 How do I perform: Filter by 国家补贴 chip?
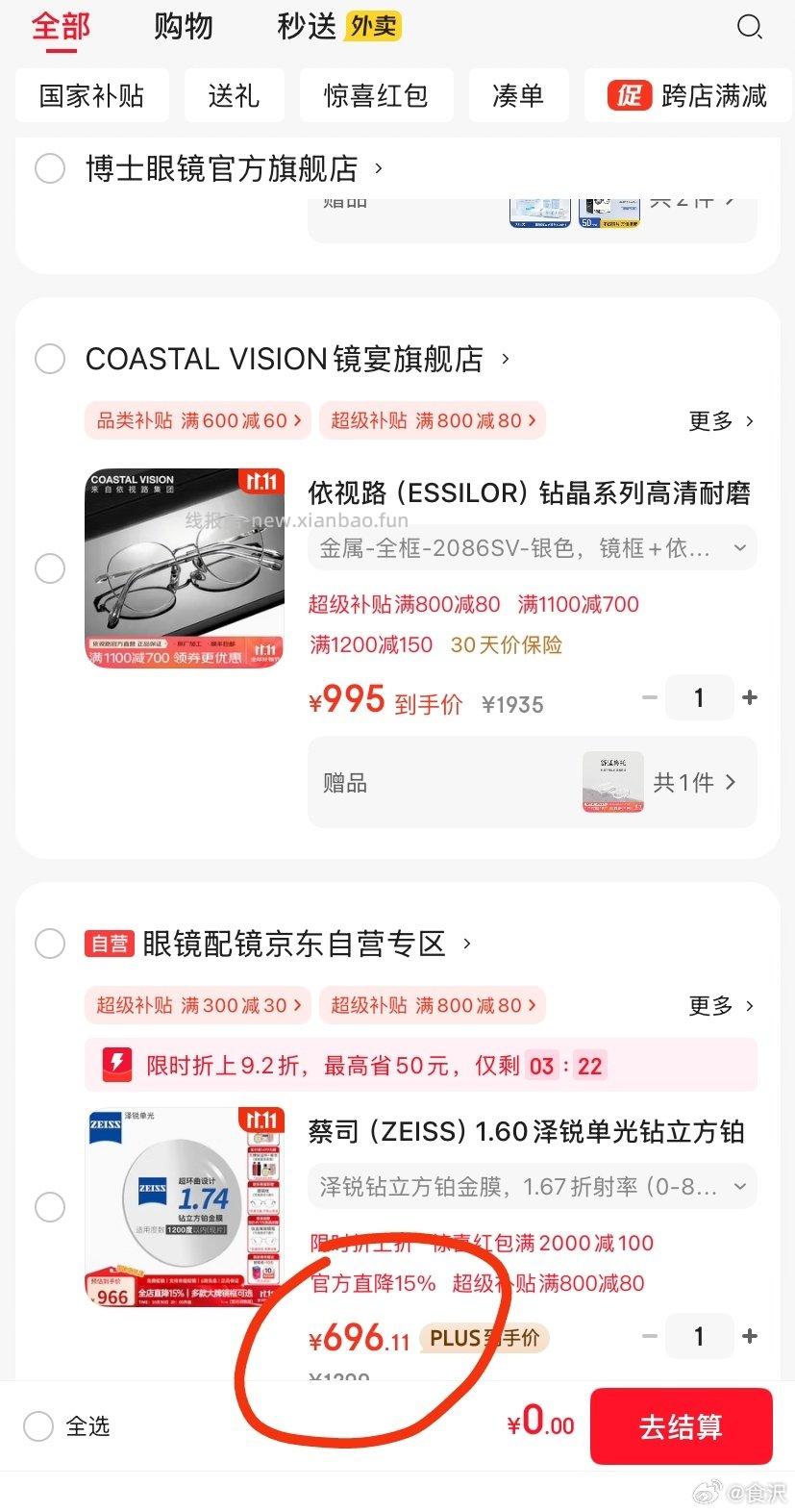(x=92, y=95)
